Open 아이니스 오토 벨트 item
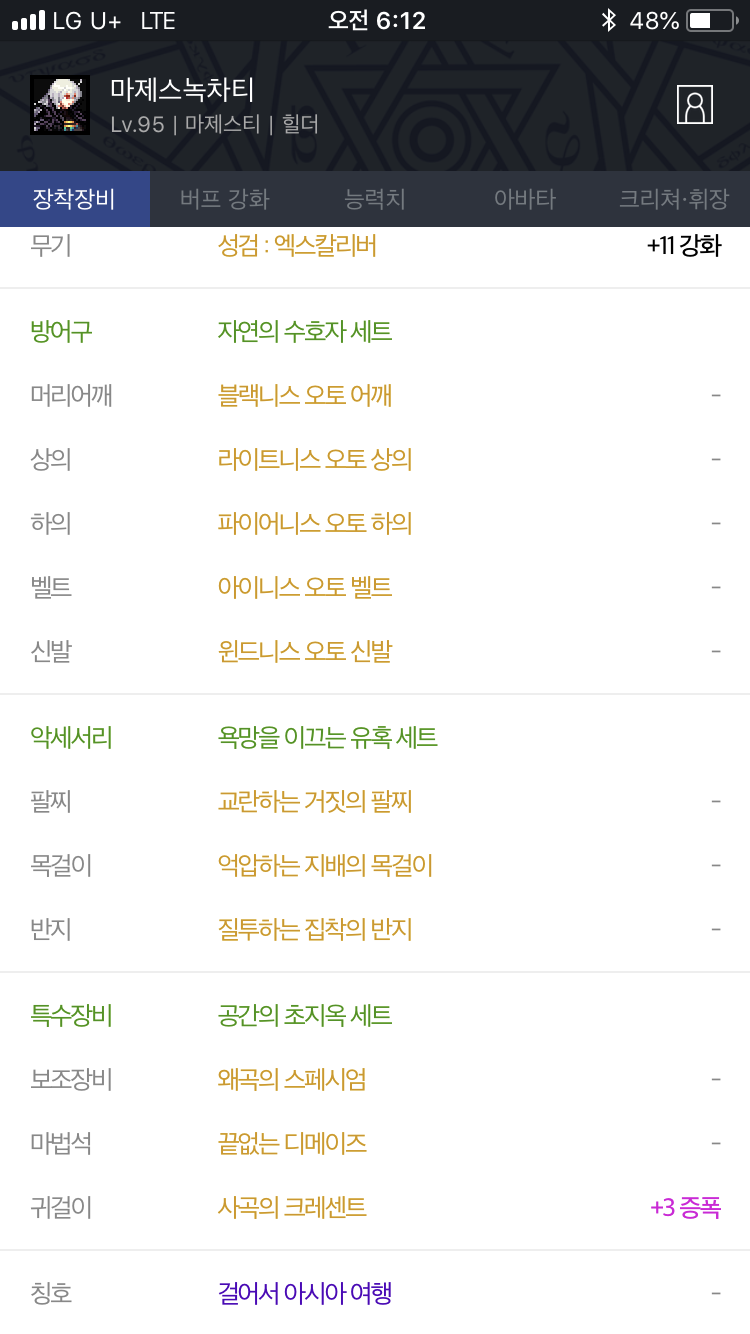The height and width of the screenshot is (1334, 750). click(305, 588)
